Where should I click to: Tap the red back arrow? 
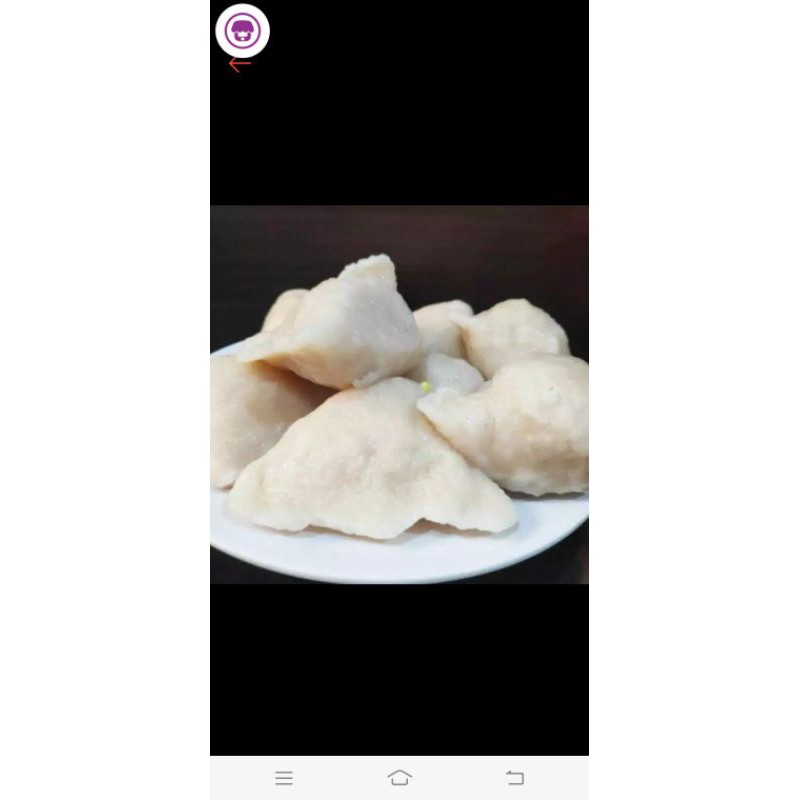(x=239, y=65)
